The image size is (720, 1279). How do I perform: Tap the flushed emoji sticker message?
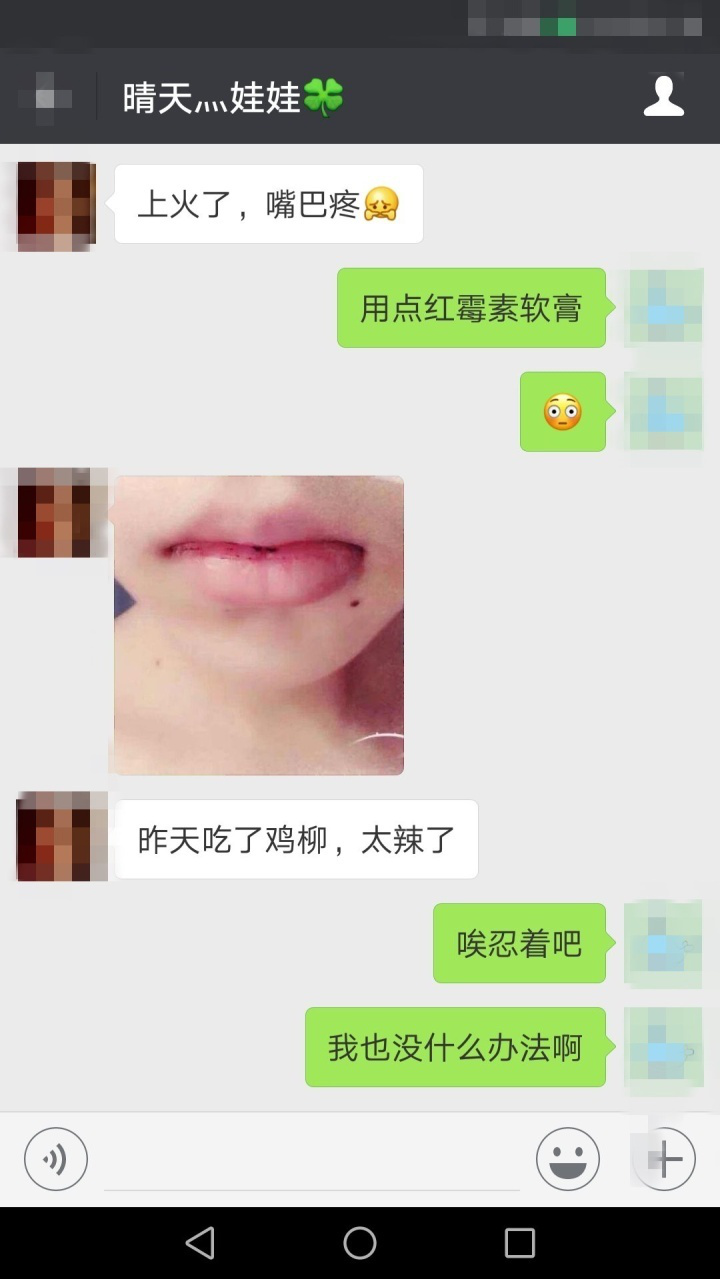click(562, 411)
